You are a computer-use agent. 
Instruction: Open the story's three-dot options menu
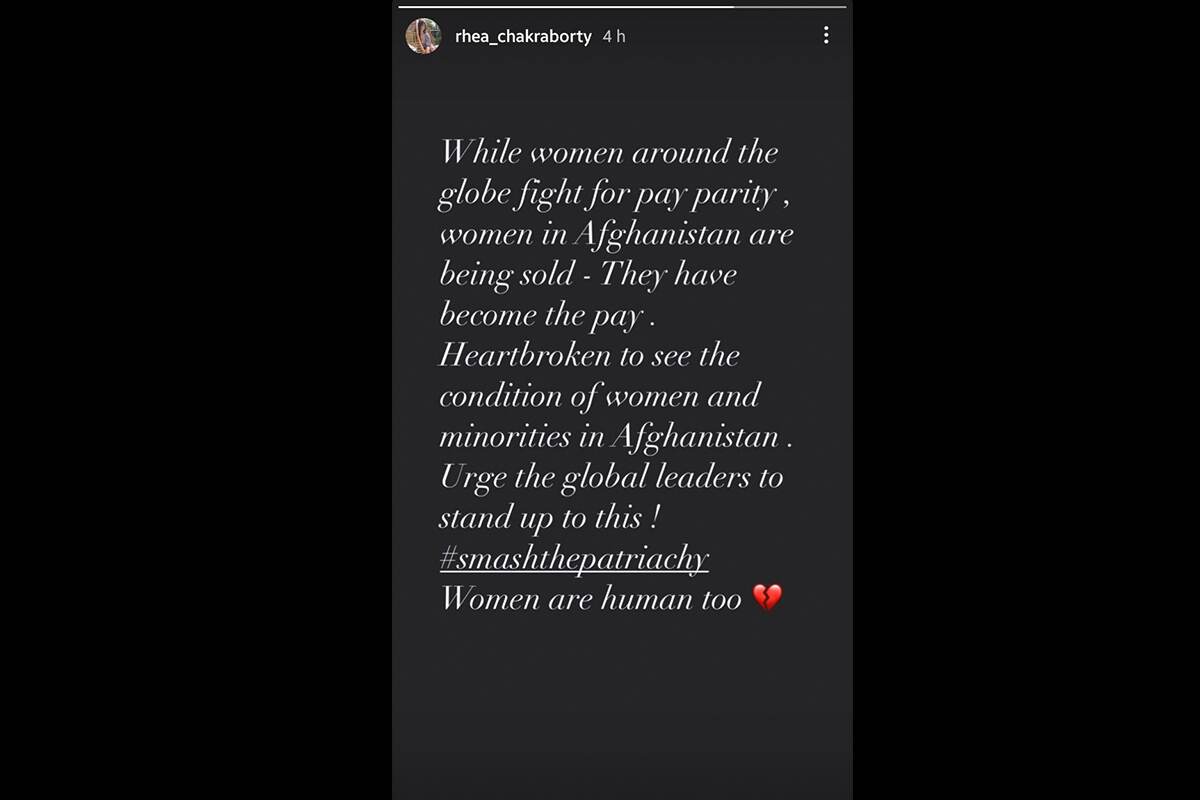pyautogui.click(x=825, y=36)
